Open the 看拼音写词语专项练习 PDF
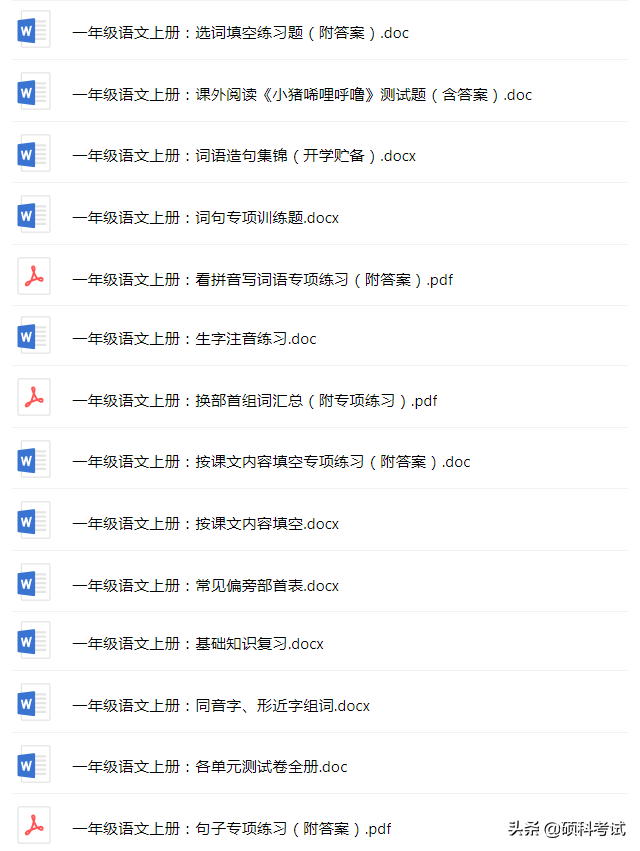 262,279
